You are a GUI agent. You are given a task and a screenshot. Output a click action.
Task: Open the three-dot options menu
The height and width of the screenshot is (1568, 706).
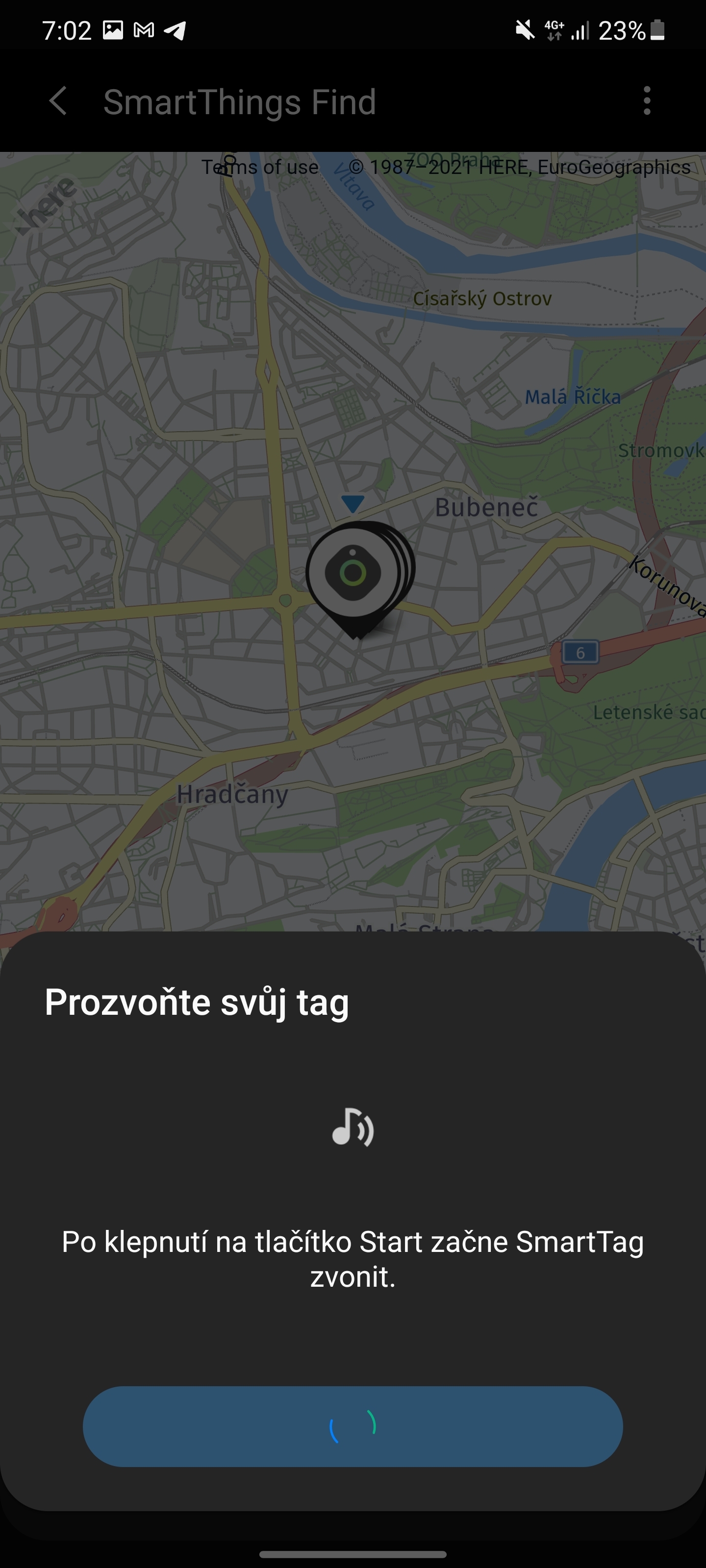tap(648, 101)
